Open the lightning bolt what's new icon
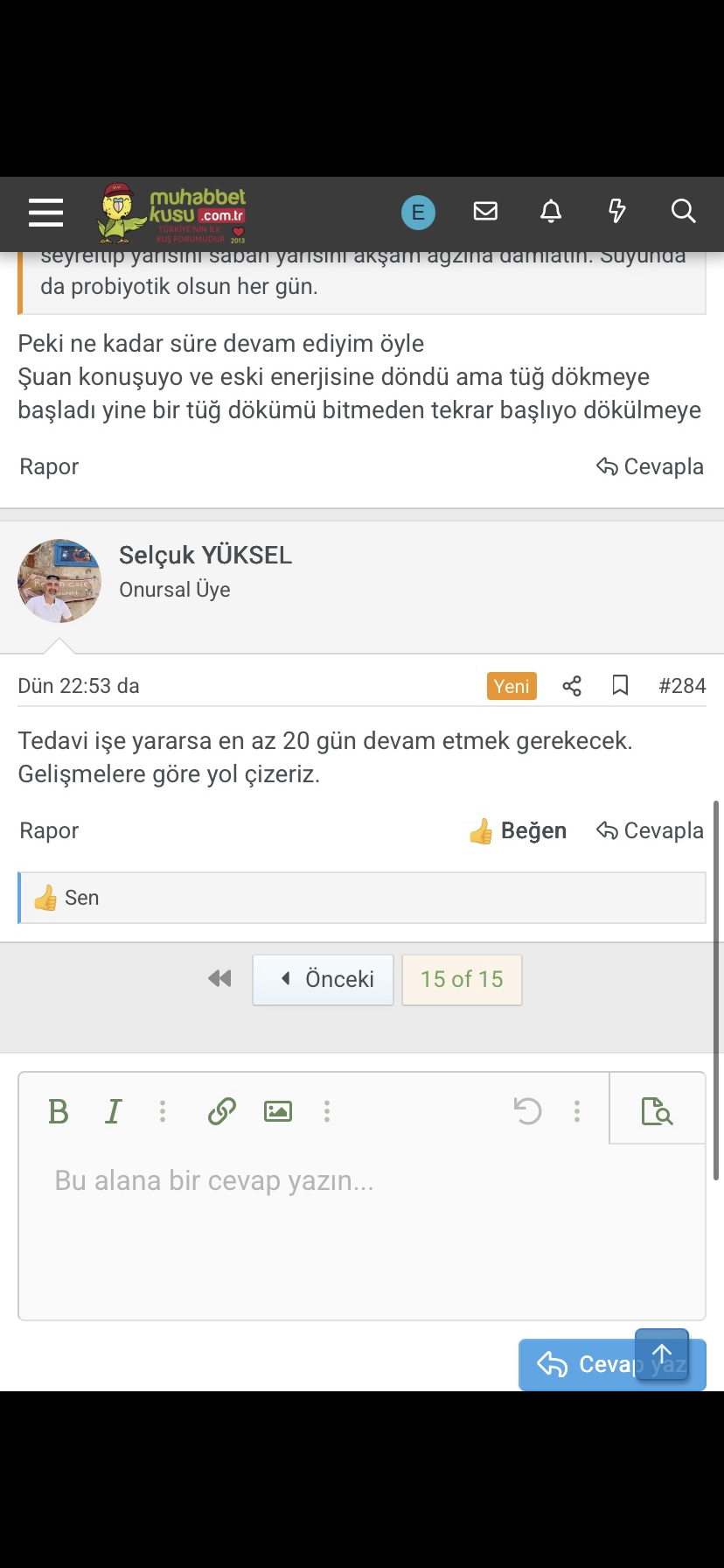The image size is (724, 1568). click(x=617, y=212)
